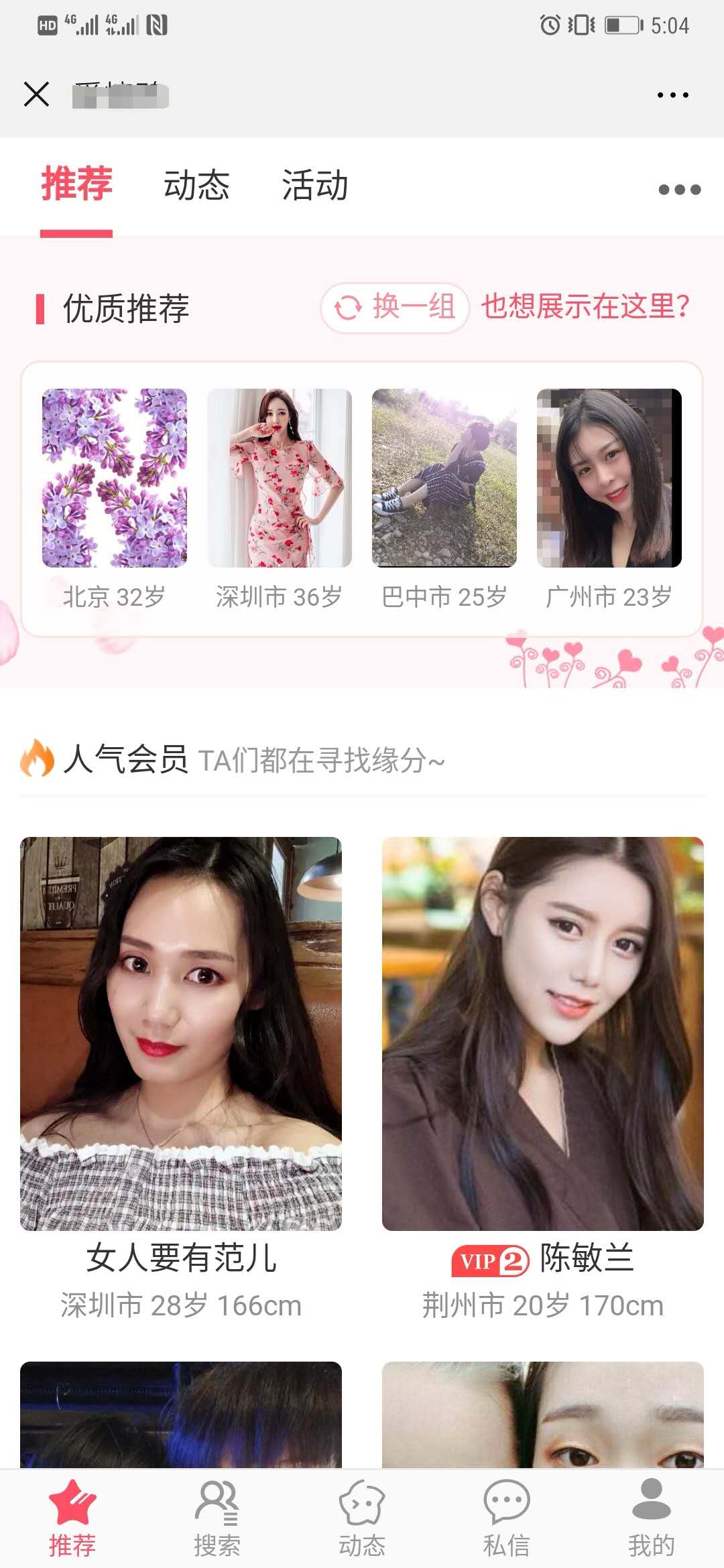This screenshot has height=1568, width=724.
Task: Switch to the 动态 top tab
Action: (196, 186)
